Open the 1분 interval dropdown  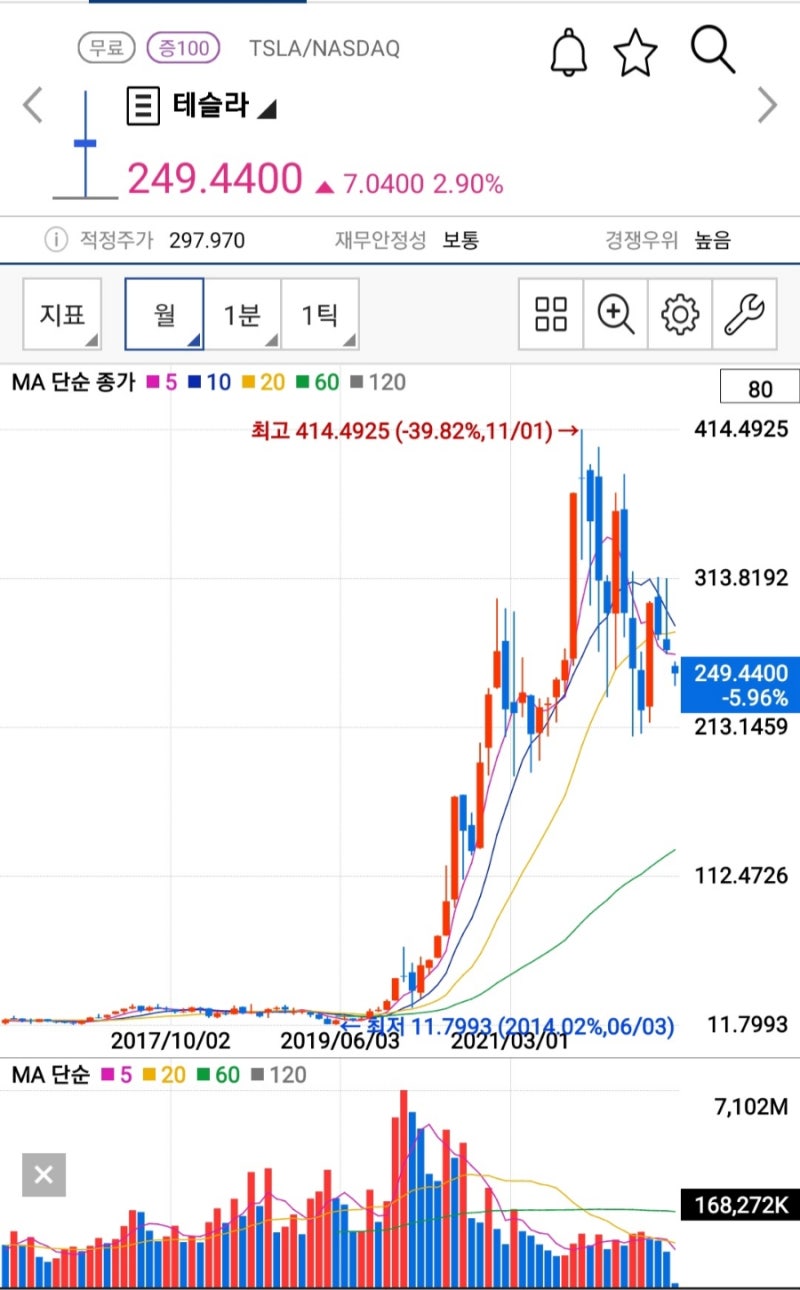click(x=245, y=314)
